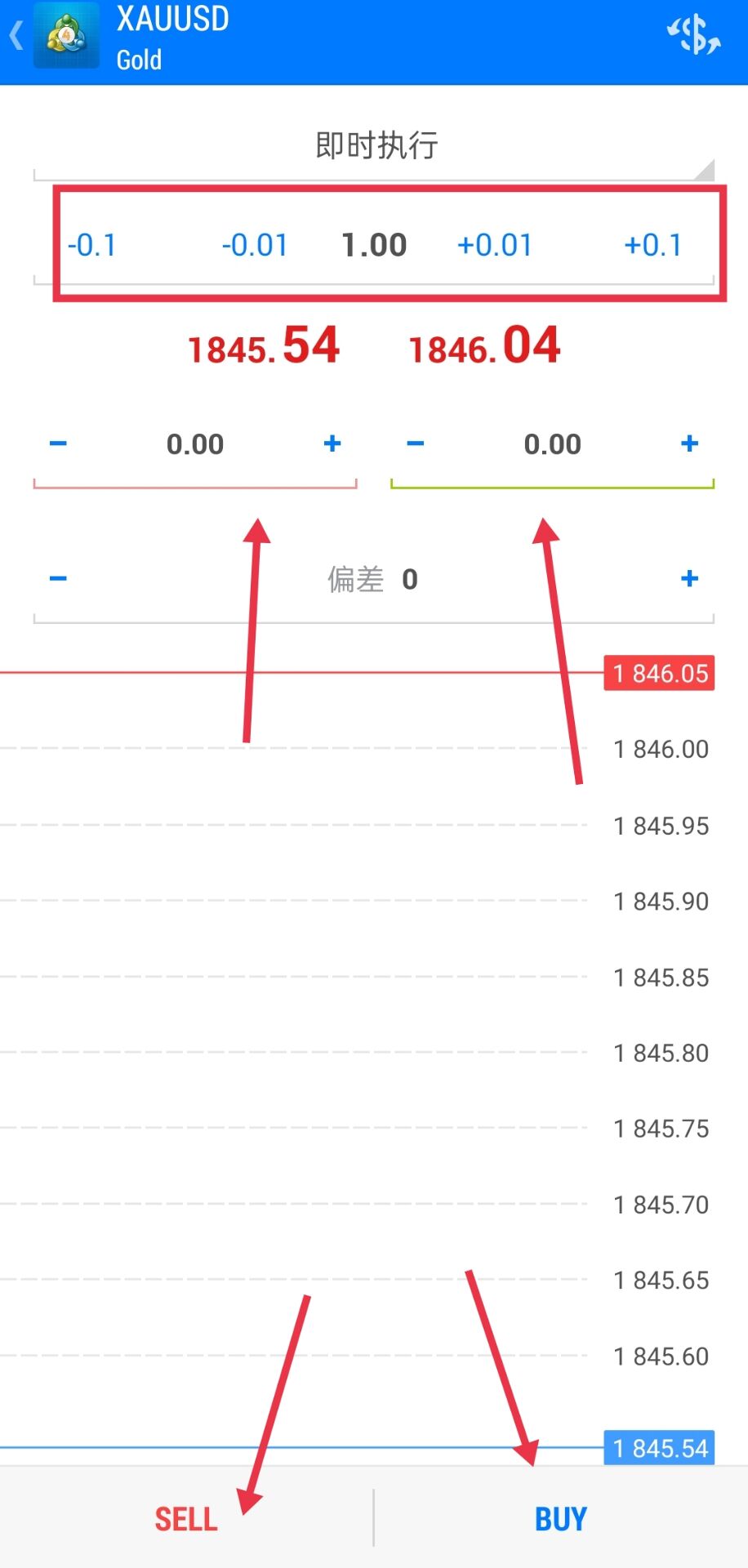Open the symbol change icon in the header

[692, 36]
